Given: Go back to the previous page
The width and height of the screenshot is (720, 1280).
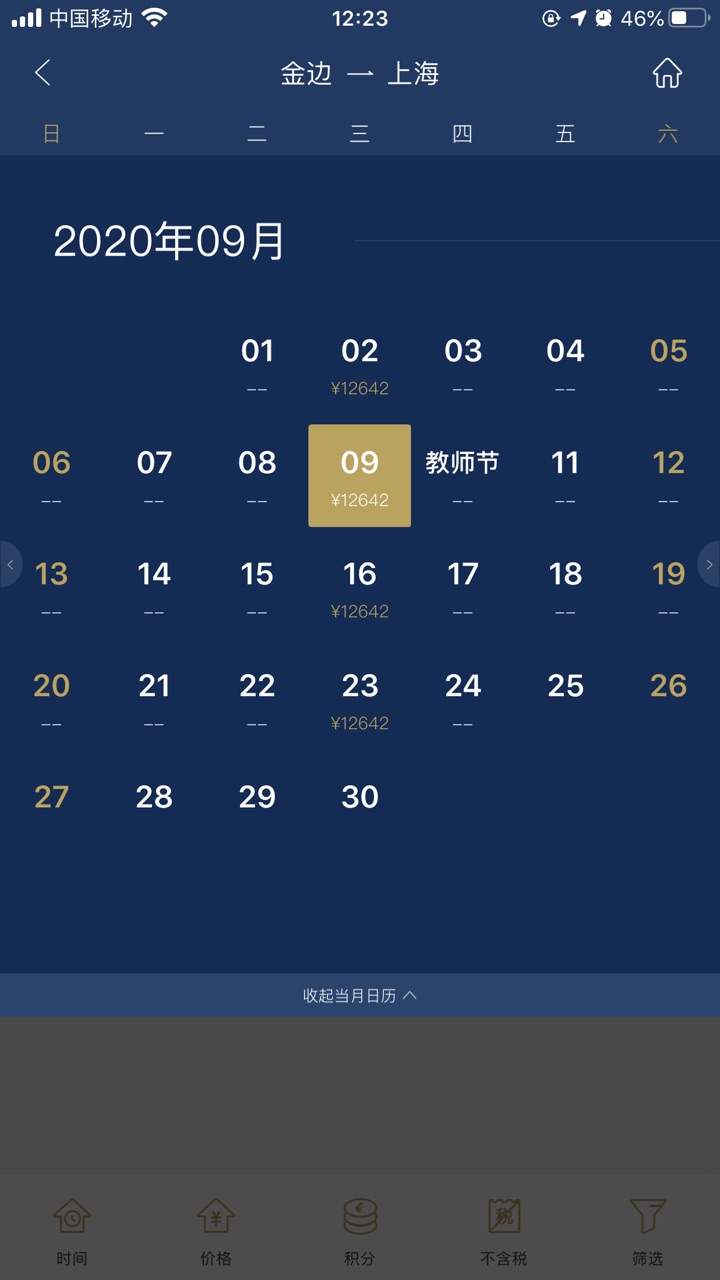Looking at the screenshot, I should point(42,73).
